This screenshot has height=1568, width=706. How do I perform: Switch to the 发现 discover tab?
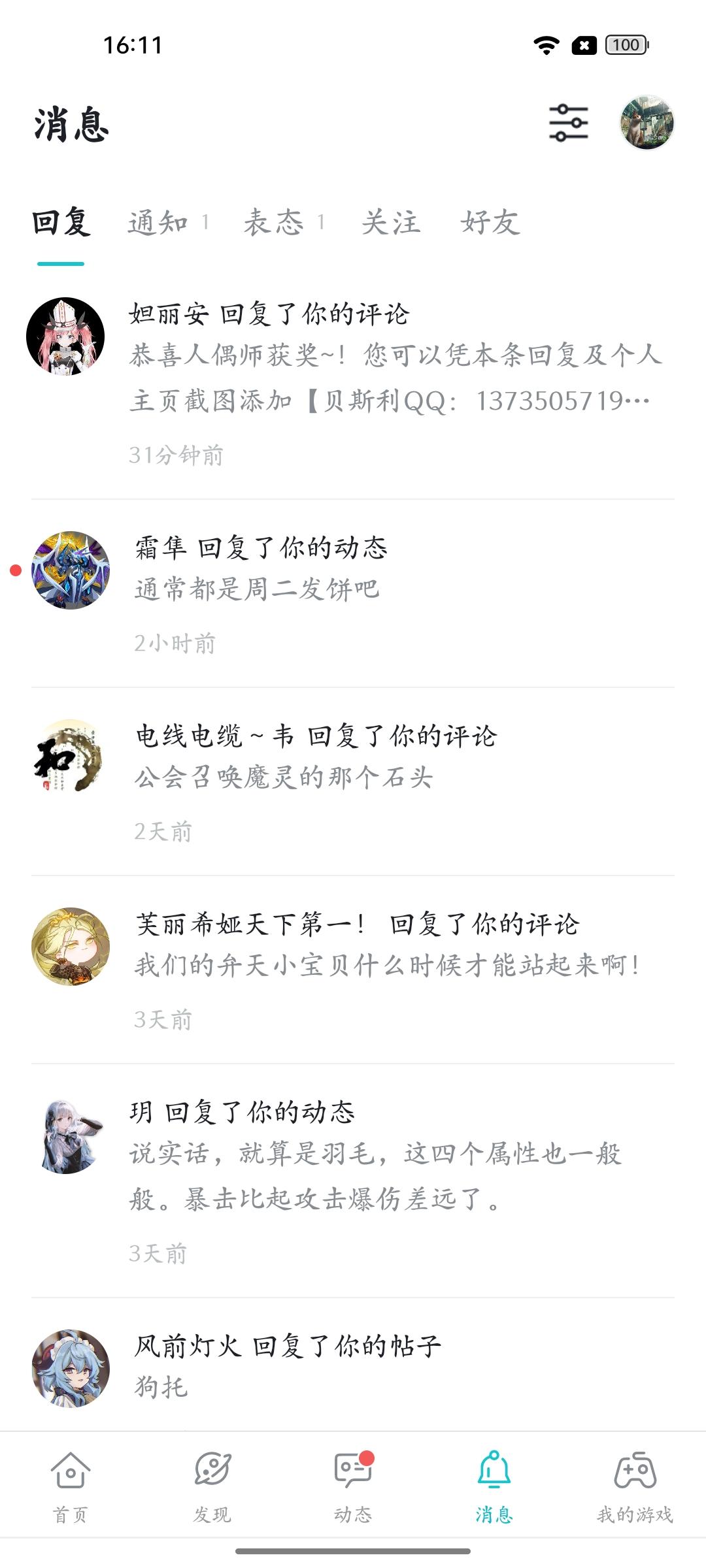click(x=212, y=1483)
